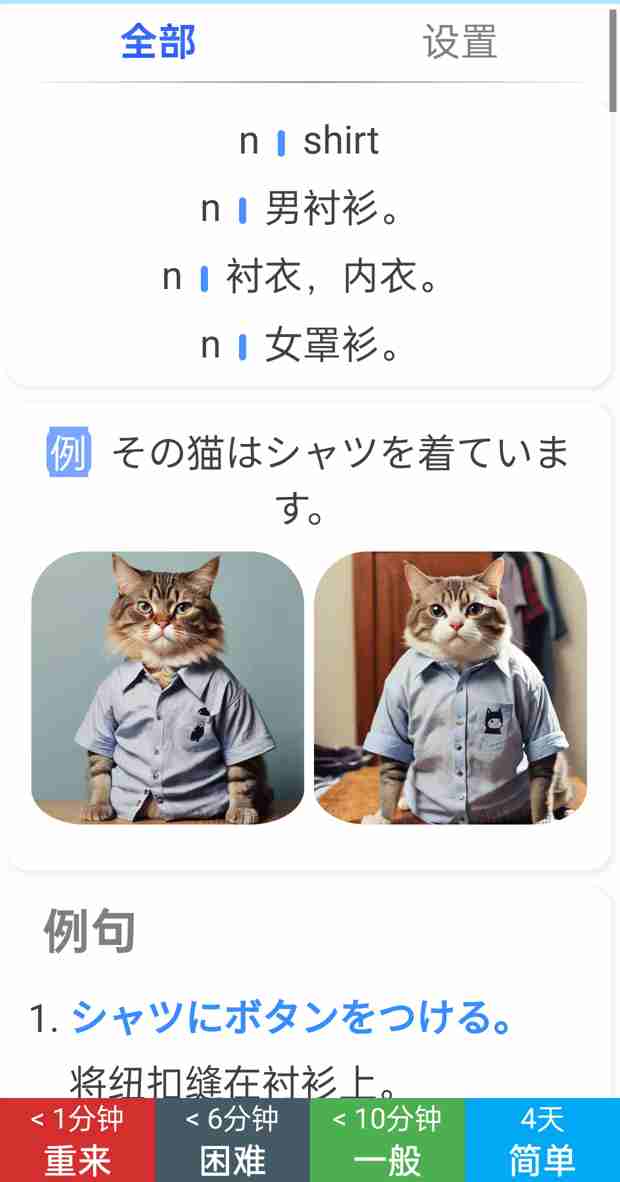Enlarge the cat photo with the wooden door
Image resolution: width=620 pixels, height=1182 pixels.
pos(450,688)
